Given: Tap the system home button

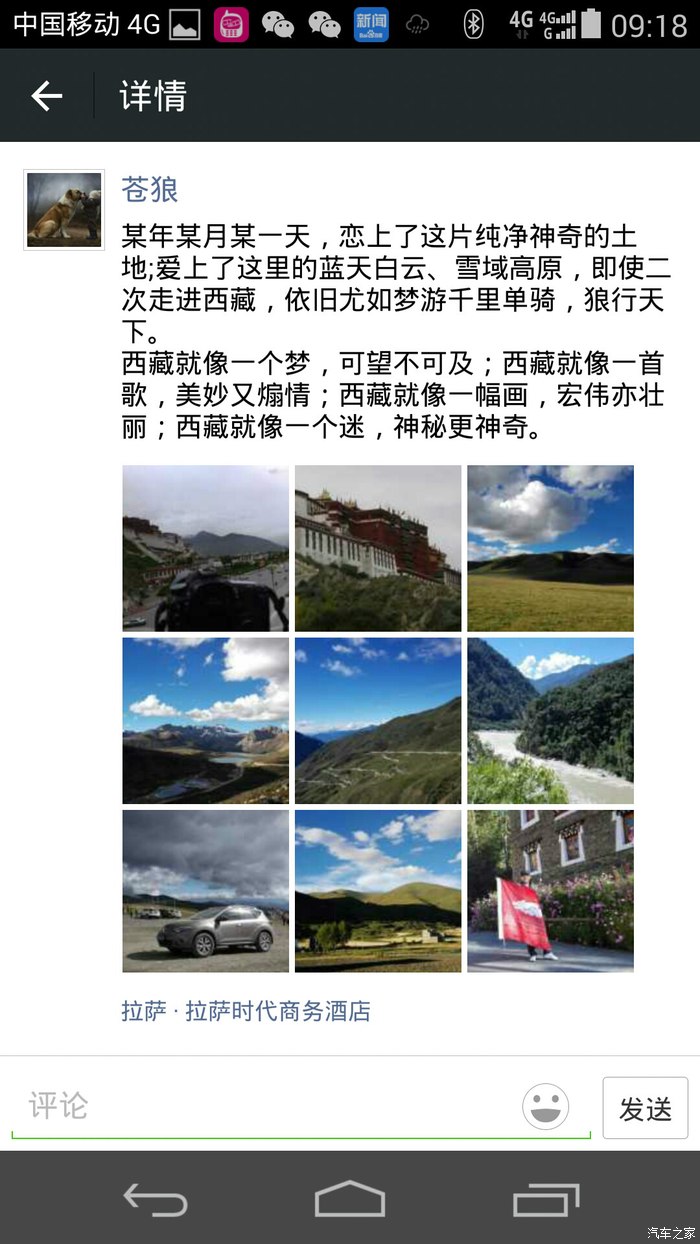Looking at the screenshot, I should pyautogui.click(x=349, y=1199).
